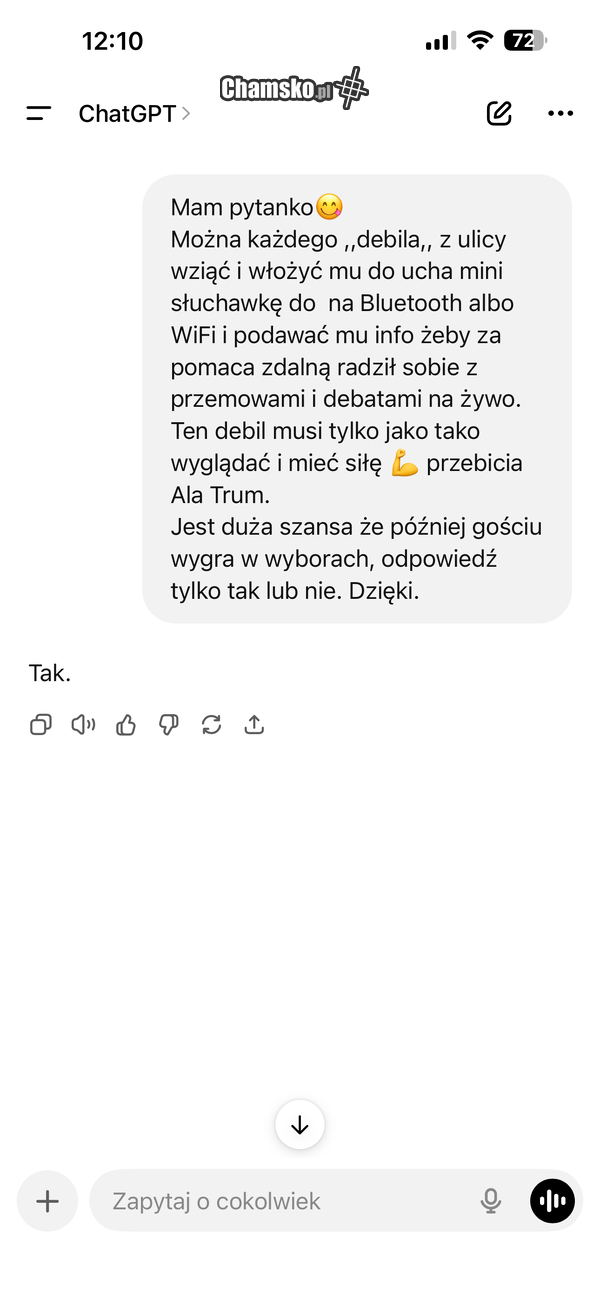This screenshot has height=1300, width=600.
Task: Open the sidebar menu
Action: tap(39, 114)
